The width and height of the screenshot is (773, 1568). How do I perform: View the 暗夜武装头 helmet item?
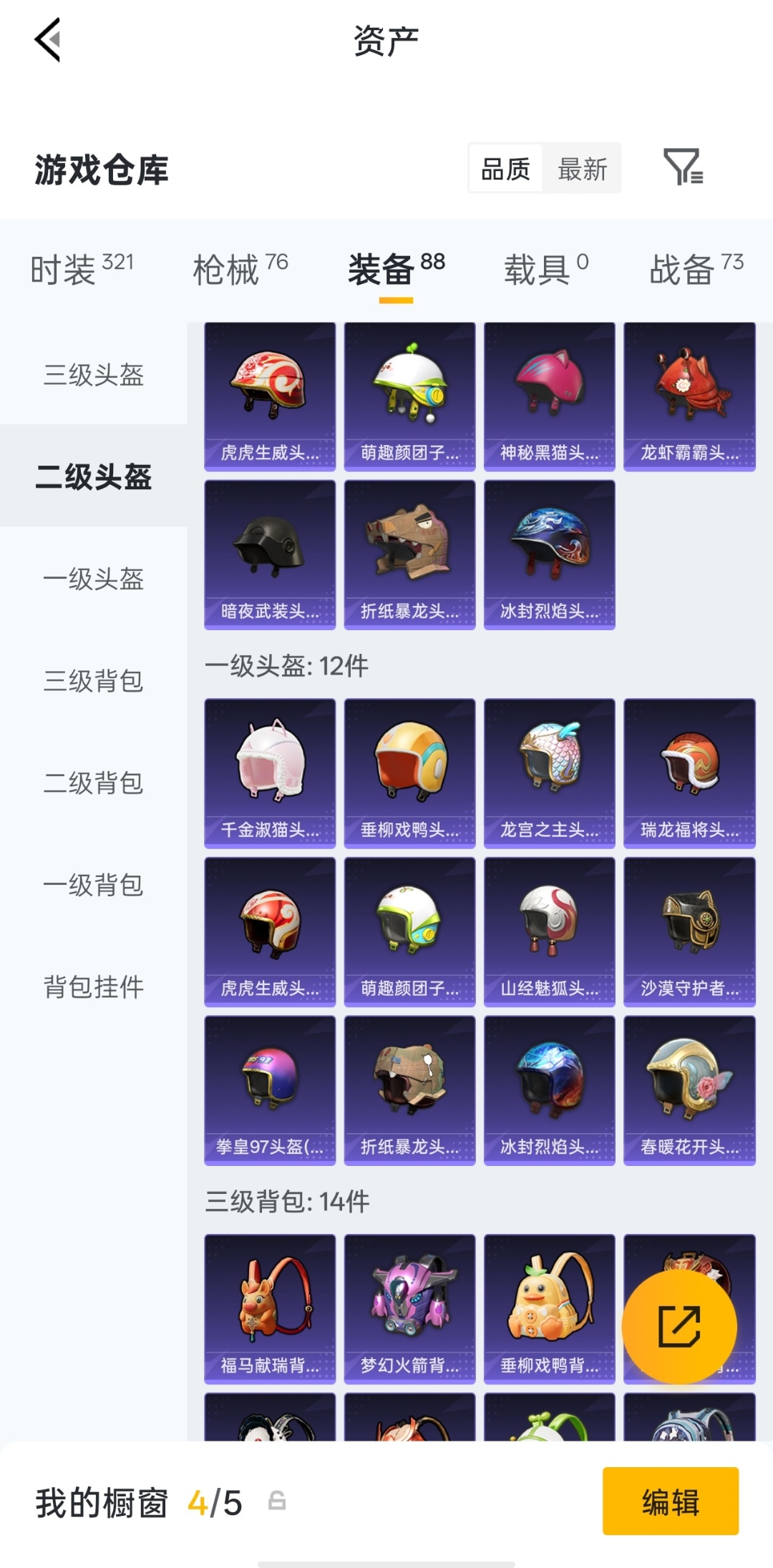[x=270, y=554]
